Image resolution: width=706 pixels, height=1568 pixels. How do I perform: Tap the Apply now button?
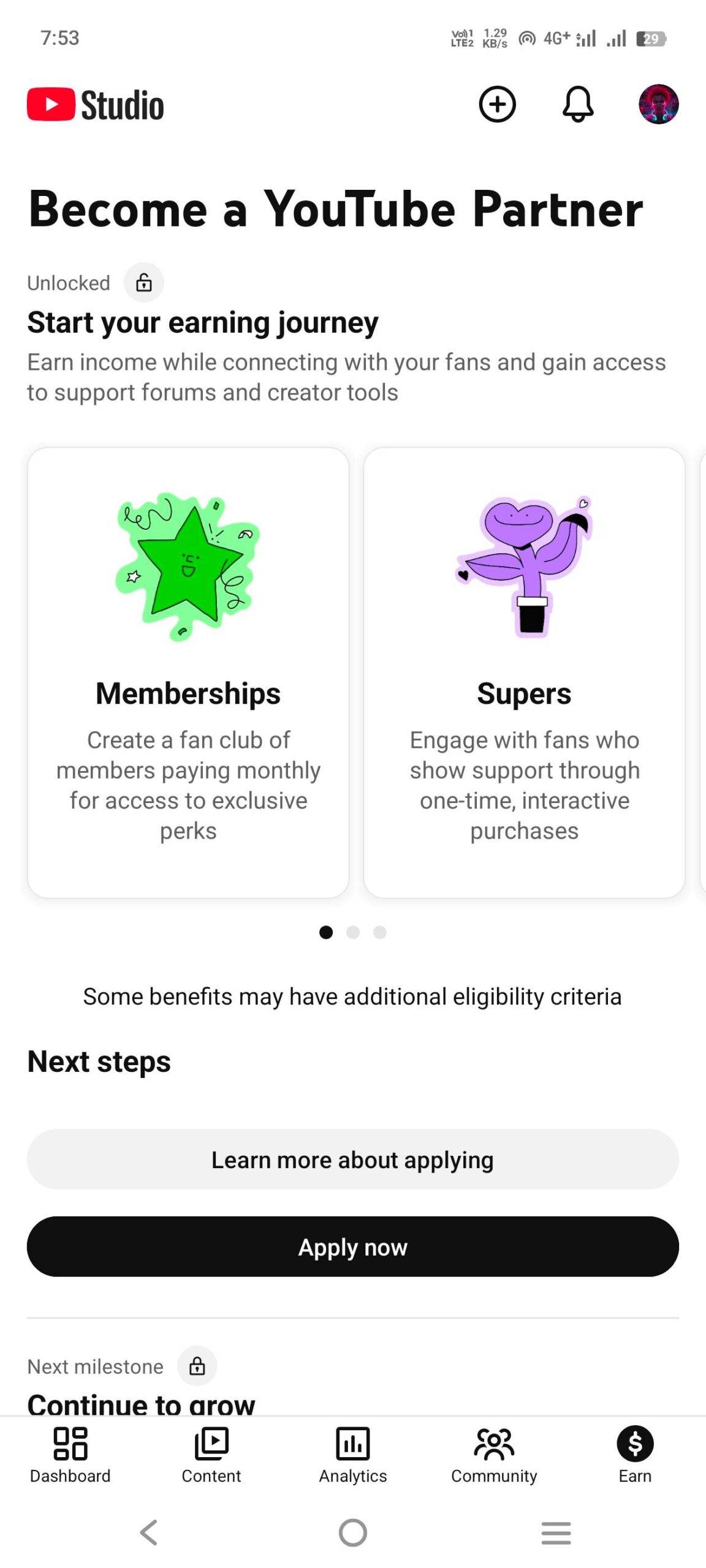352,1246
